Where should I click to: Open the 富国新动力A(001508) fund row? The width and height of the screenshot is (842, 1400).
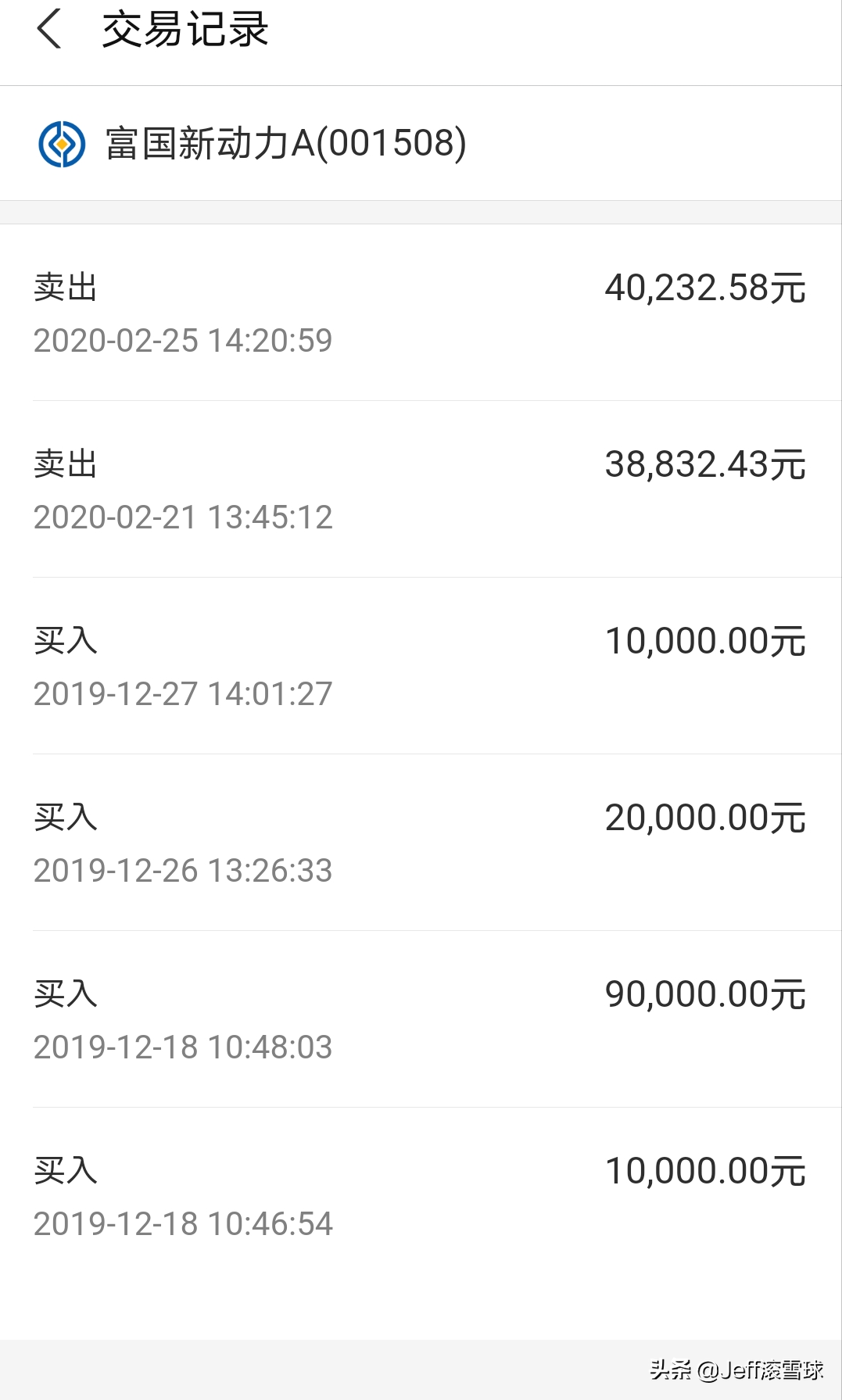point(285,144)
